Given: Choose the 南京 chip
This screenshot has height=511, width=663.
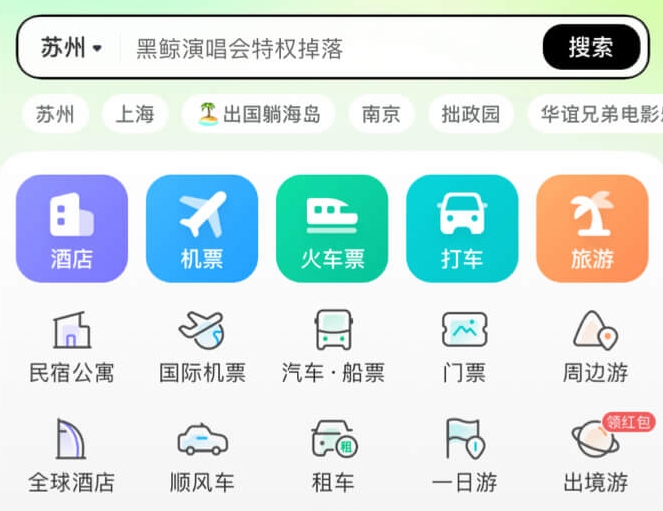Looking at the screenshot, I should (381, 114).
